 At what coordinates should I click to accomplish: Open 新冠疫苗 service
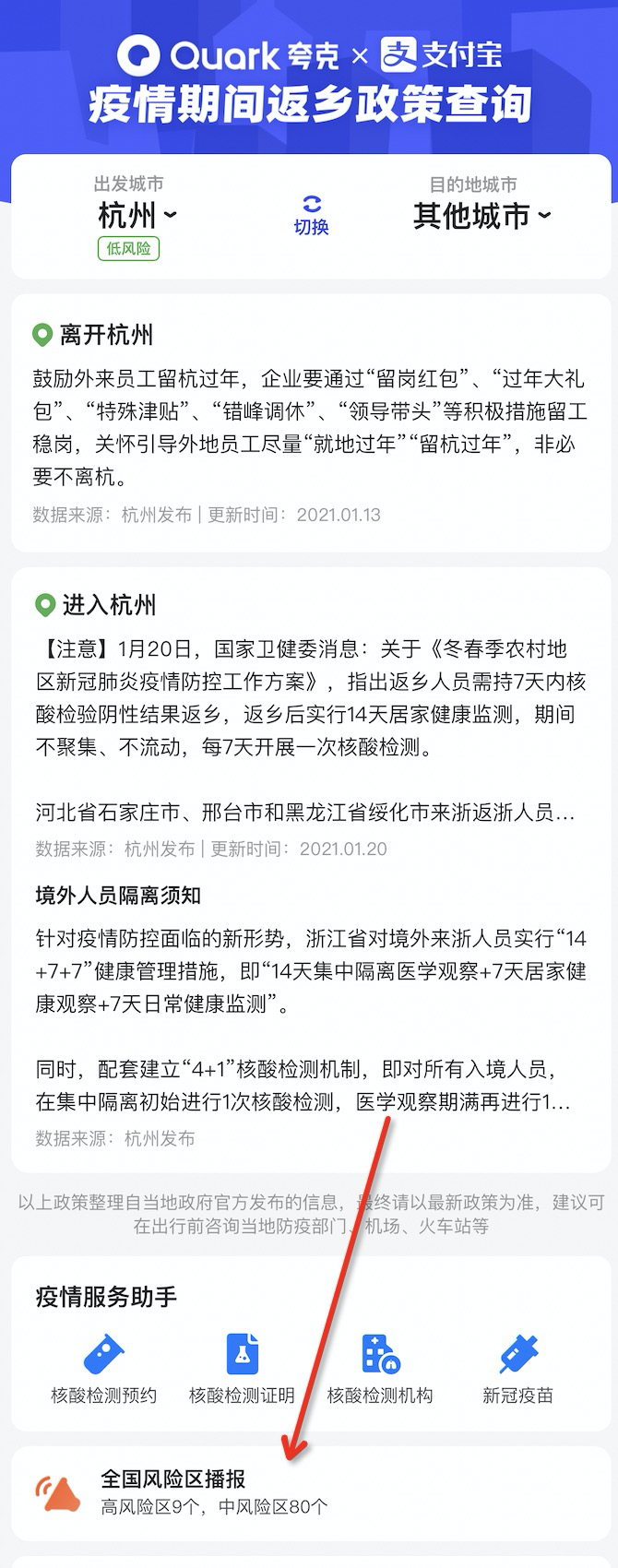click(517, 1369)
